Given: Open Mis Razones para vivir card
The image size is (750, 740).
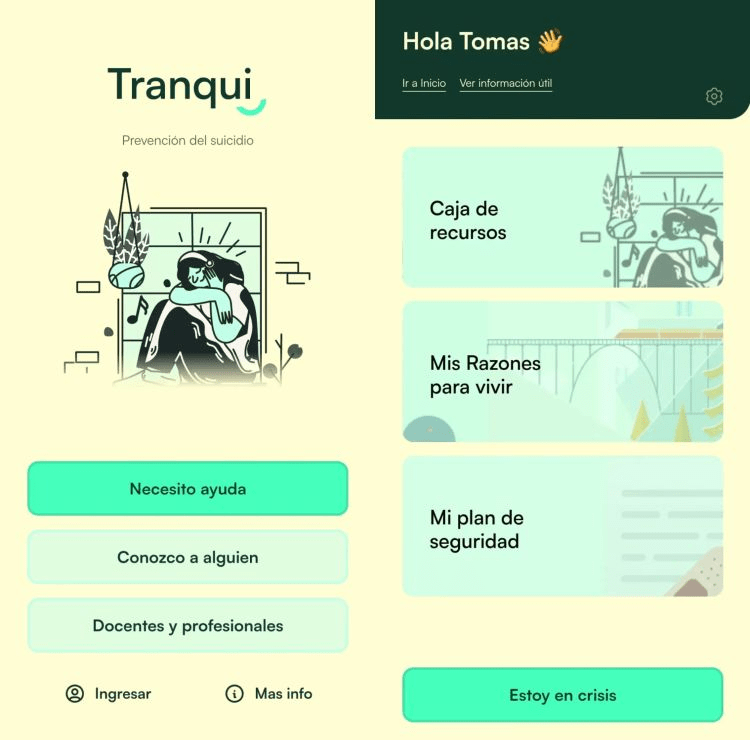Looking at the screenshot, I should click(x=562, y=372).
